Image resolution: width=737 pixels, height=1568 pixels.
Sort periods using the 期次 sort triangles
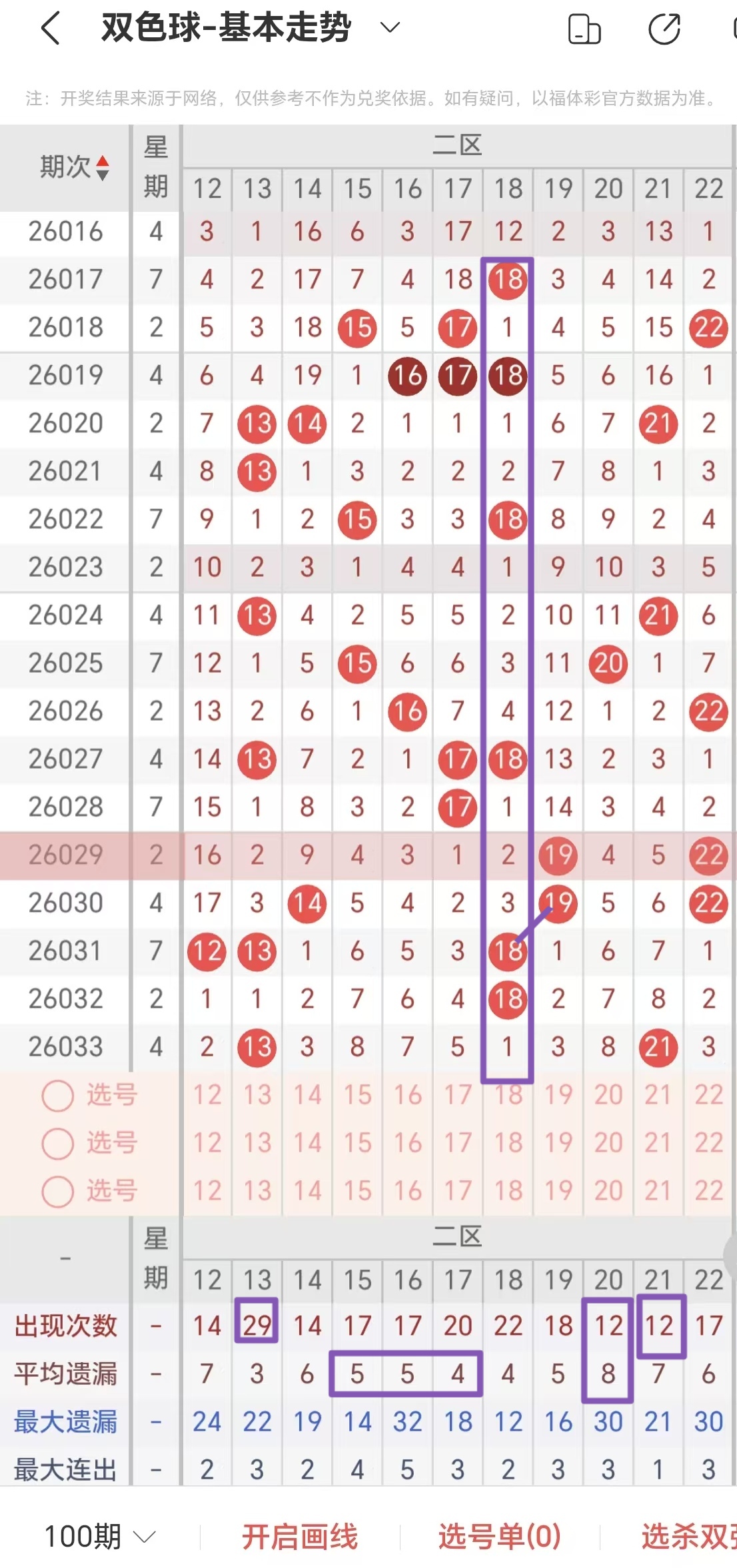[103, 168]
